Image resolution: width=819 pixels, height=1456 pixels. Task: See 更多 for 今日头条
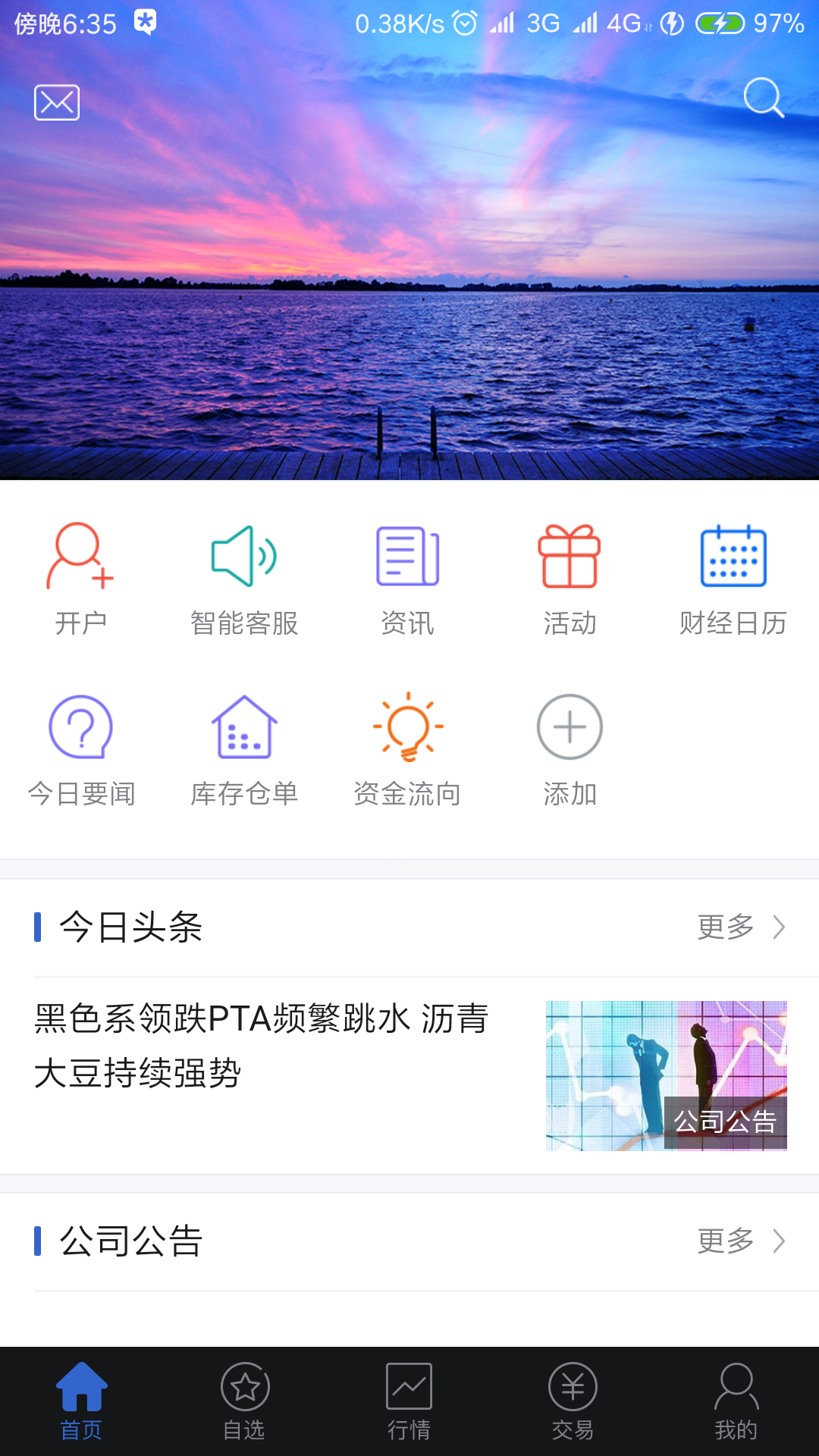(740, 927)
